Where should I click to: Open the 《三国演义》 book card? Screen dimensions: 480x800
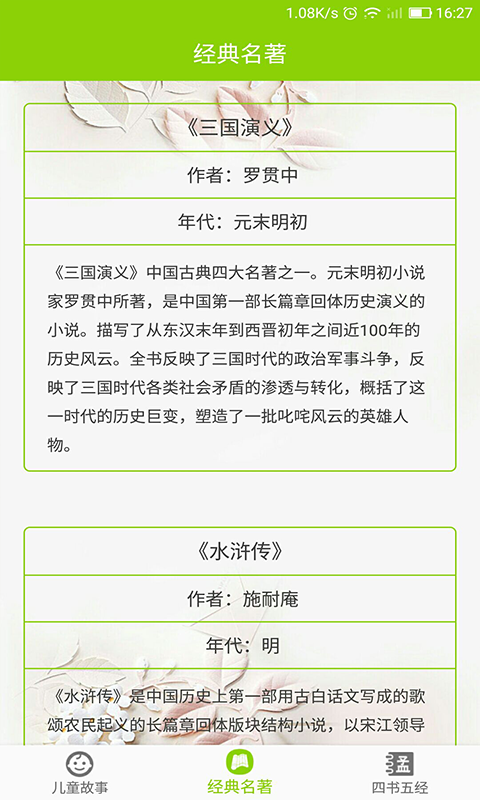tap(240, 287)
